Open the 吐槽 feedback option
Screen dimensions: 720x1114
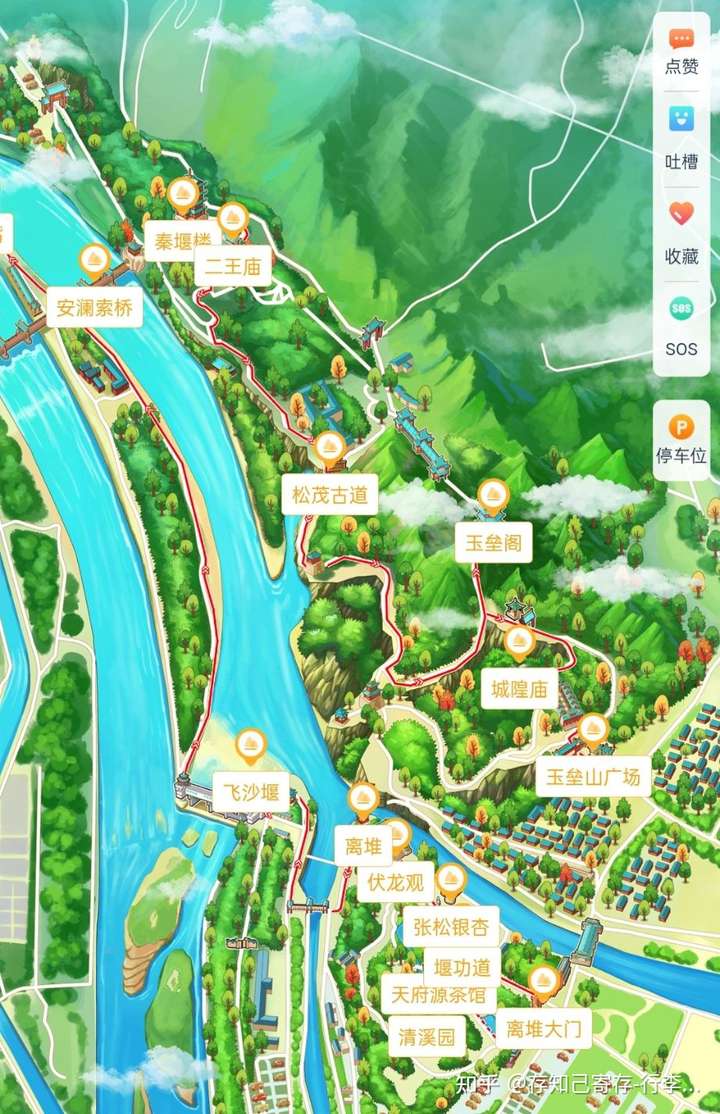point(682,143)
